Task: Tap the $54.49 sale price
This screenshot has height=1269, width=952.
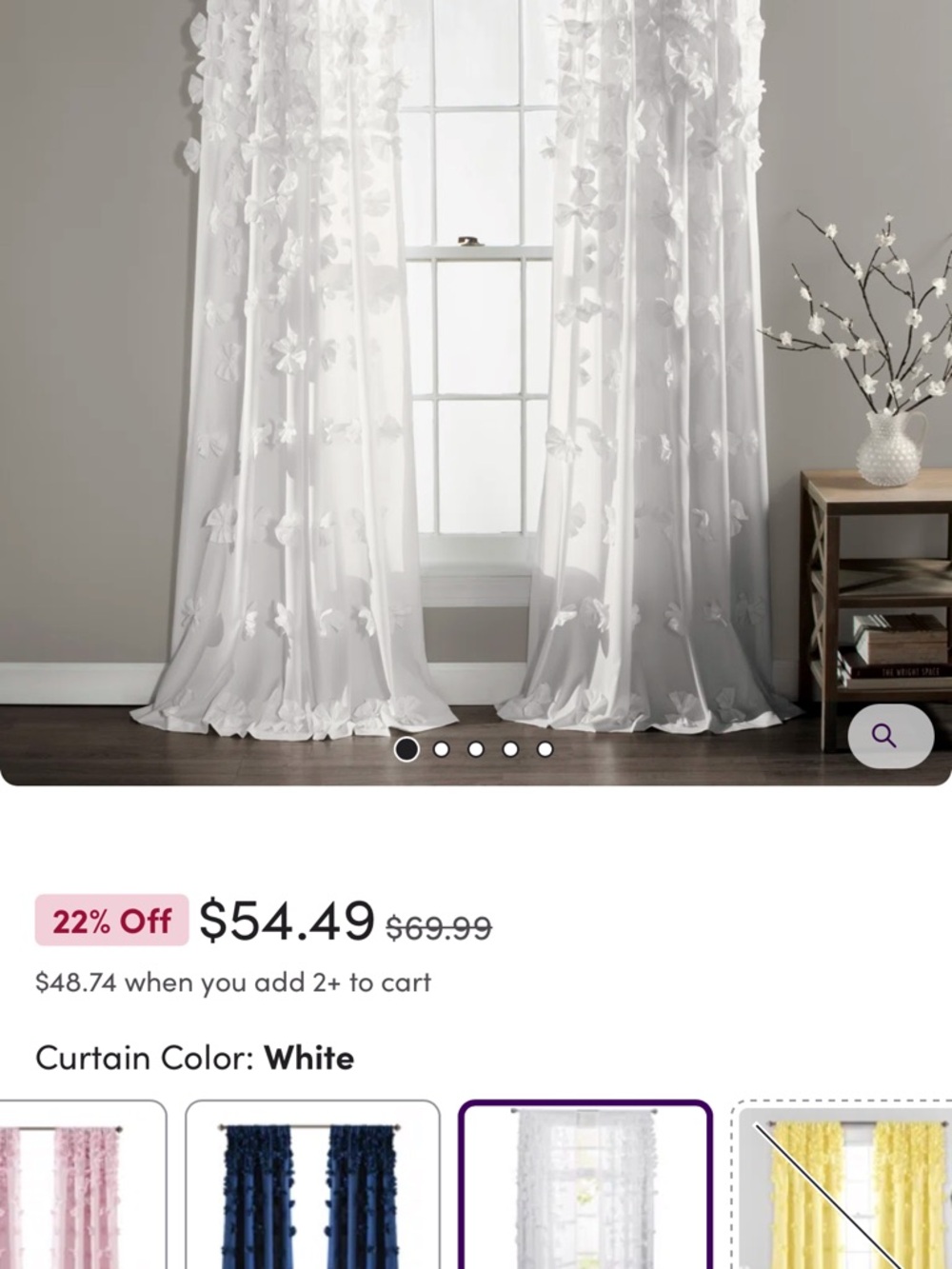Action: (285, 917)
